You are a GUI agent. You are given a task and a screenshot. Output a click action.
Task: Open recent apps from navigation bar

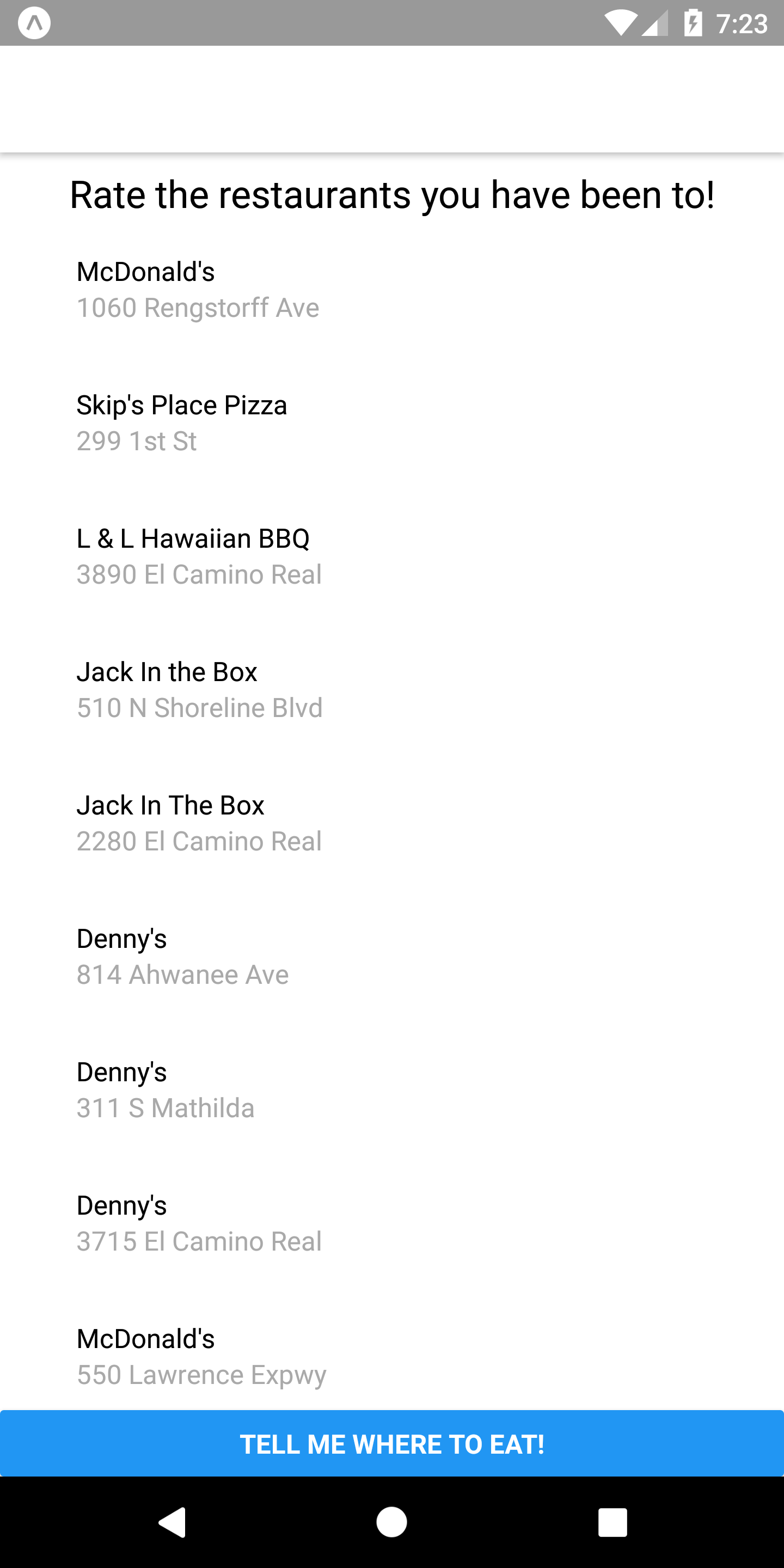click(x=612, y=1522)
